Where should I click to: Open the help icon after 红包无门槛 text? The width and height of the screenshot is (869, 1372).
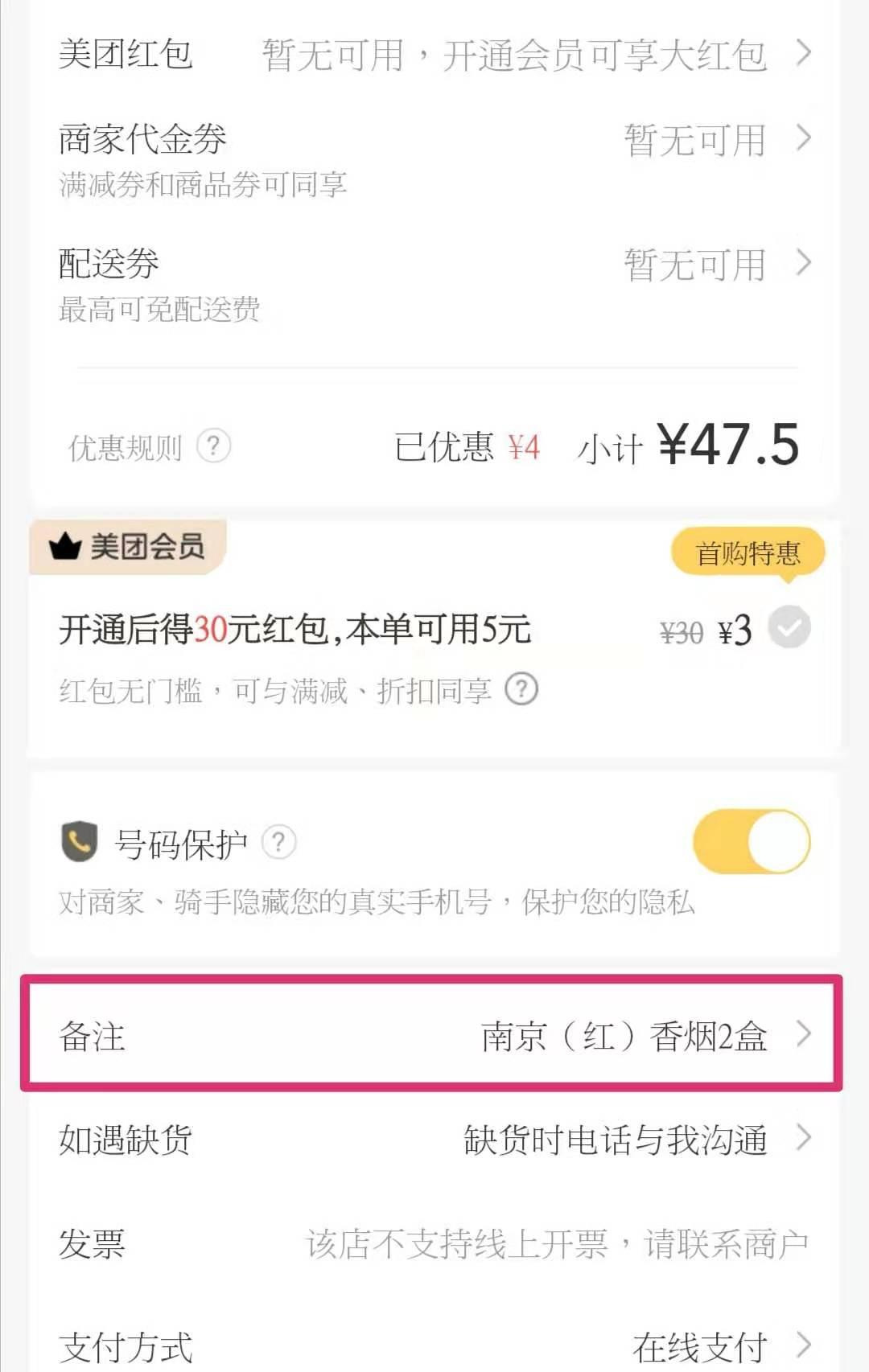click(x=521, y=689)
